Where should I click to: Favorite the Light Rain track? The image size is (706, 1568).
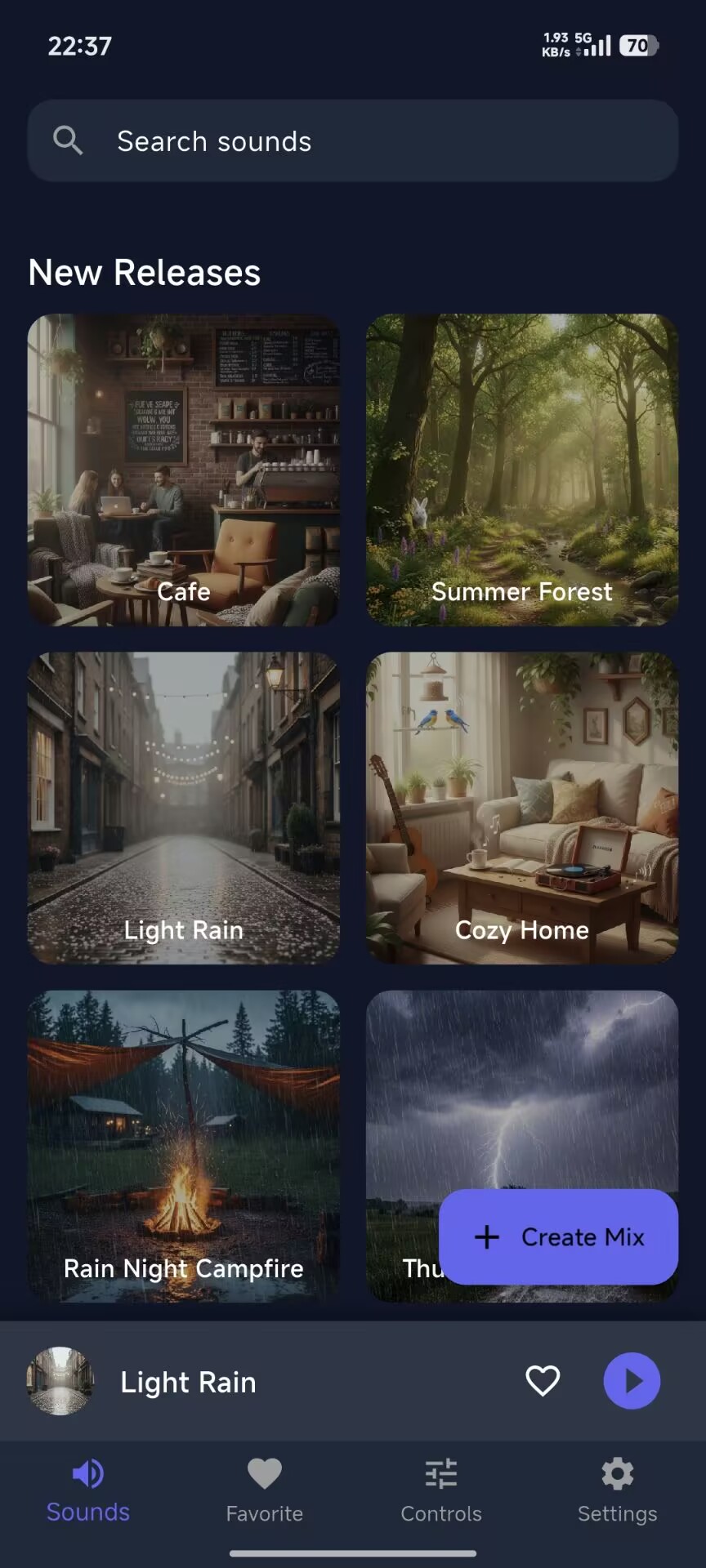pyautogui.click(x=543, y=1381)
